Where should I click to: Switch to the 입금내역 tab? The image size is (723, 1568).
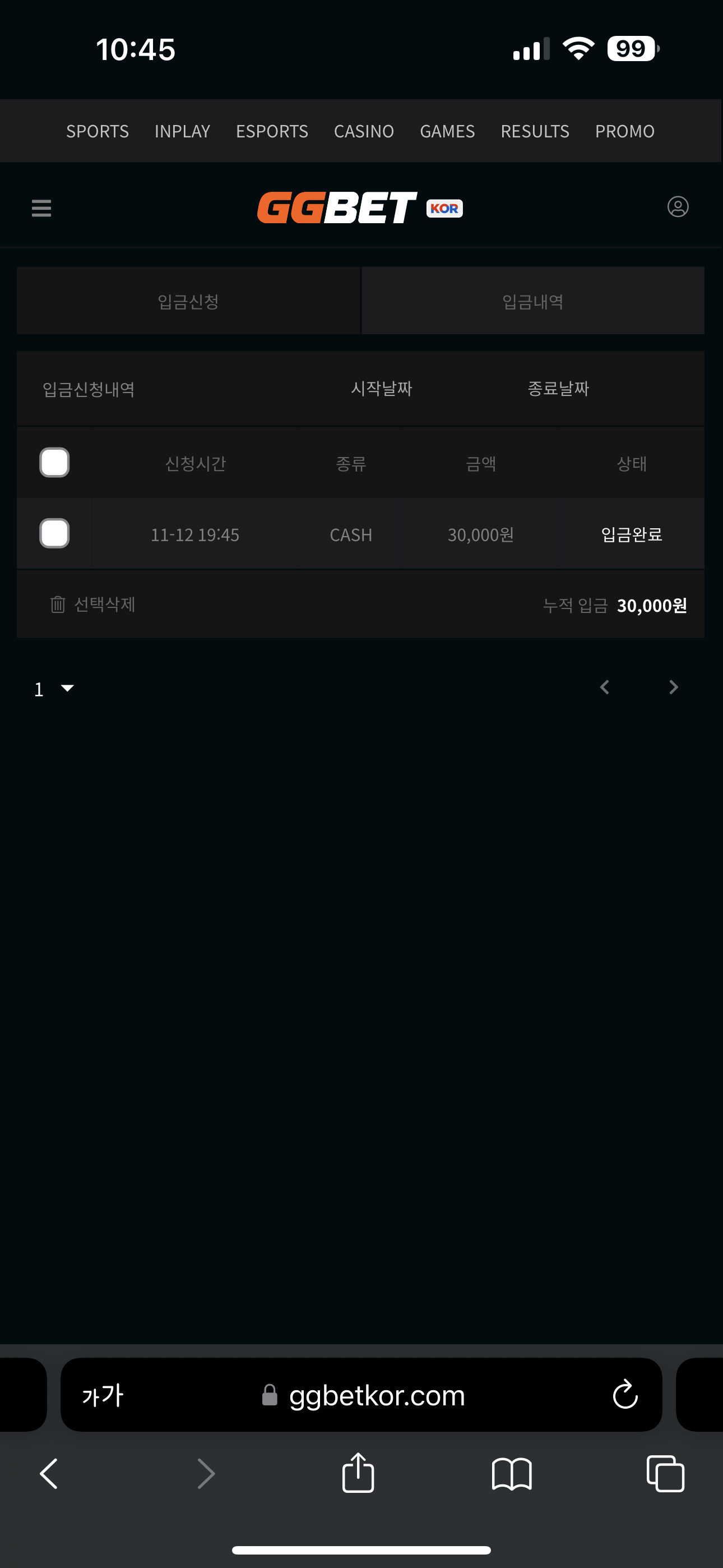532,301
